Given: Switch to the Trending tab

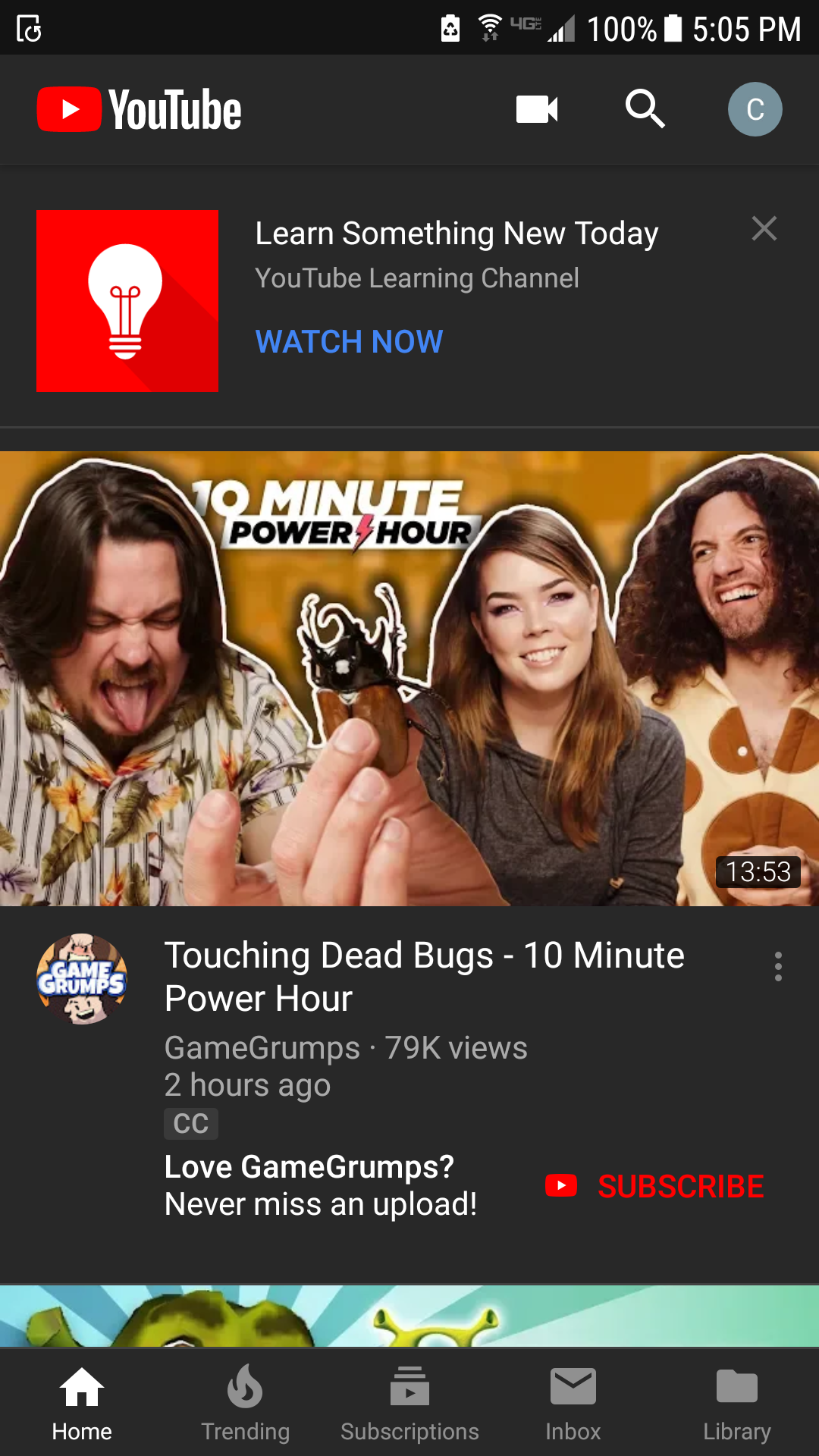Looking at the screenshot, I should (x=245, y=1403).
